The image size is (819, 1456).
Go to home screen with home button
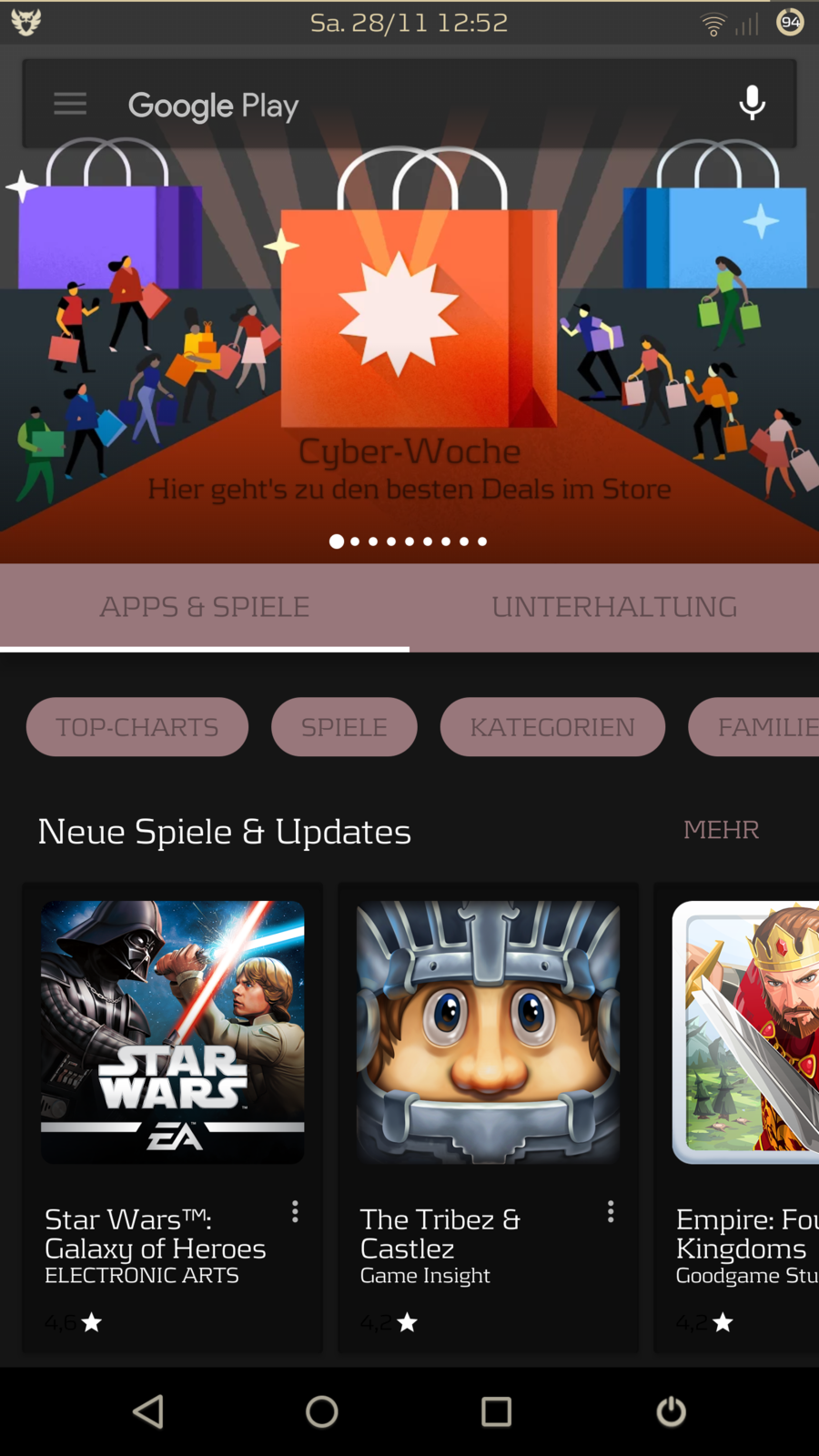pyautogui.click(x=322, y=1411)
